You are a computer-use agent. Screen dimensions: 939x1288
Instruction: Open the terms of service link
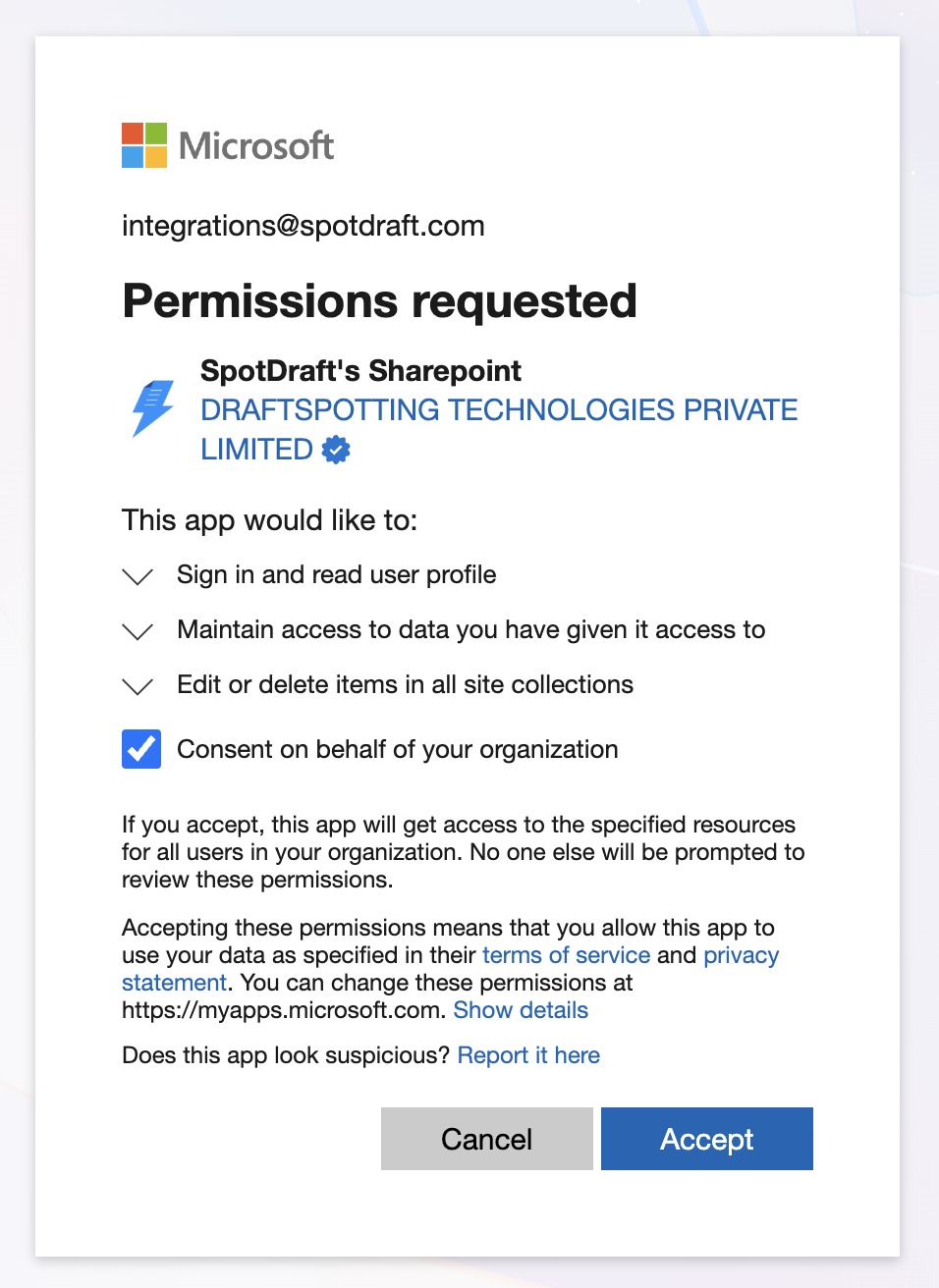tap(566, 955)
